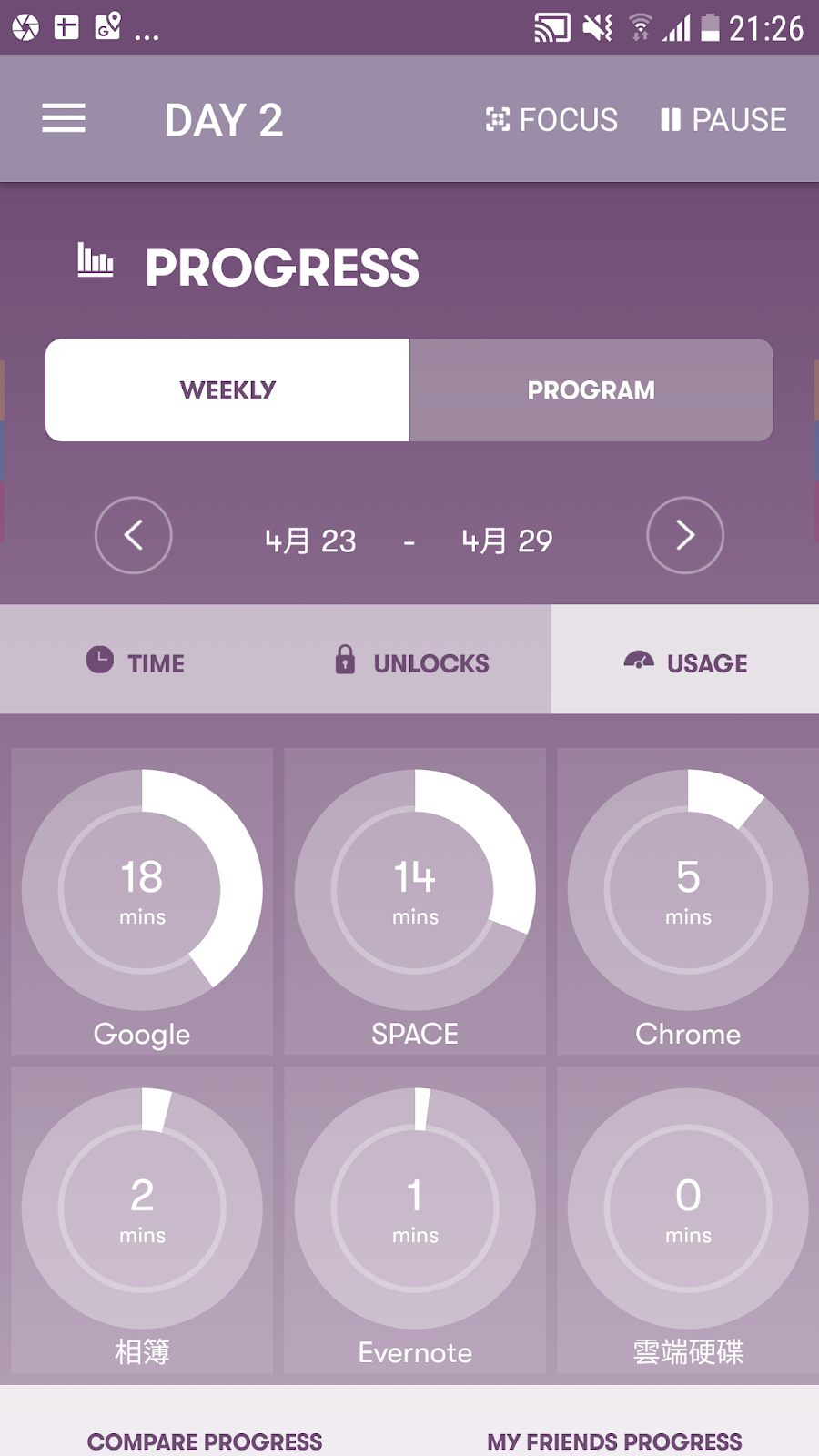Open Google usage card

(142, 901)
